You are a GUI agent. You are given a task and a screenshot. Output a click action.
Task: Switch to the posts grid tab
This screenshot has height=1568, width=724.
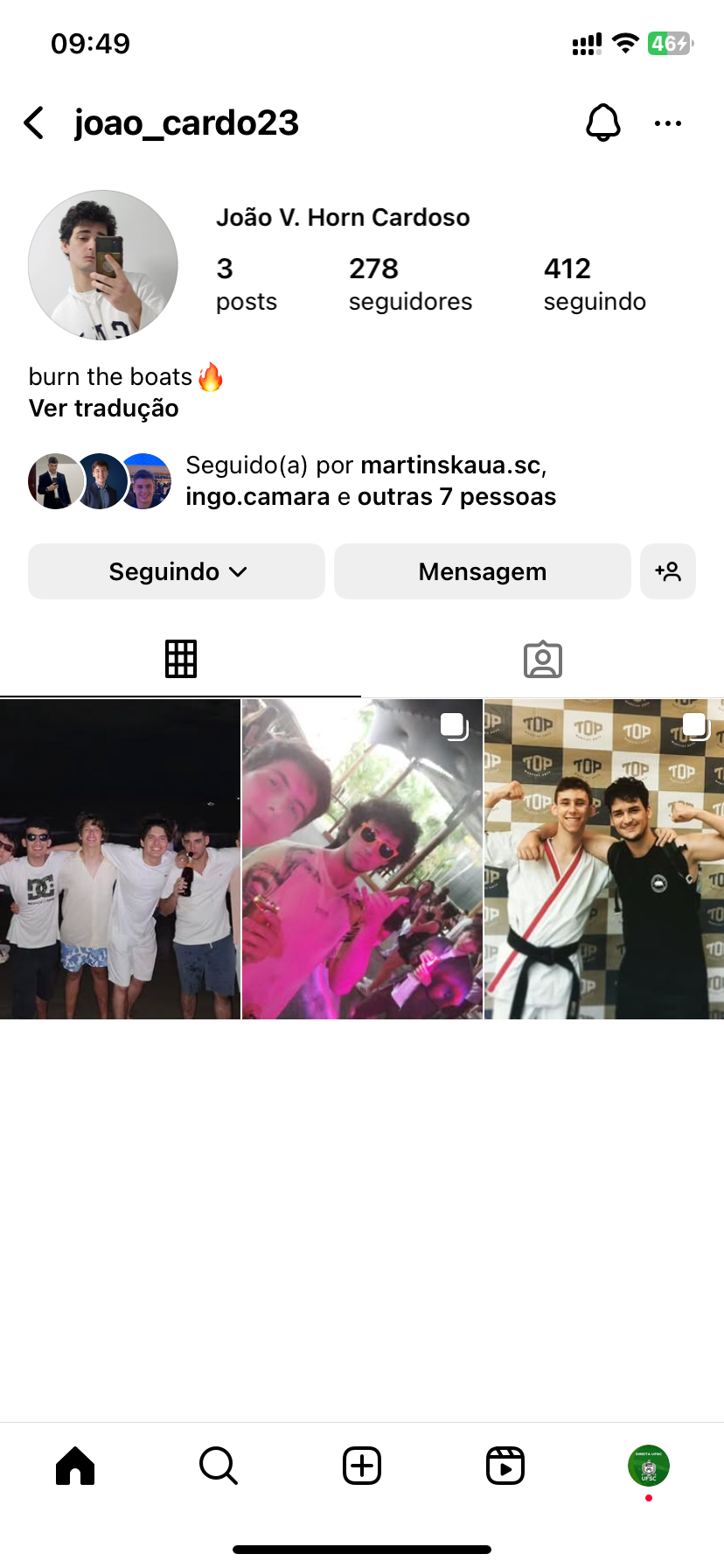(181, 659)
